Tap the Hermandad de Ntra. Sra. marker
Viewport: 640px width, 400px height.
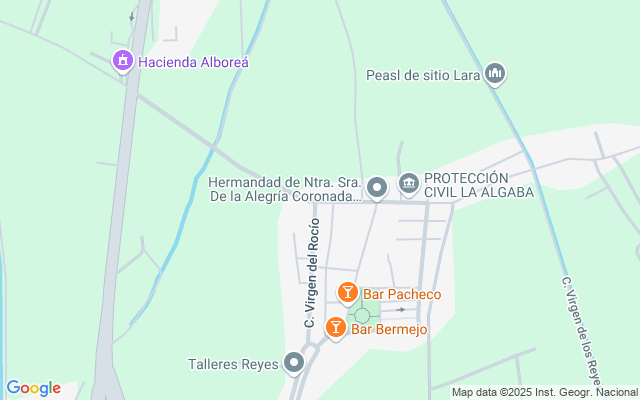377,187
